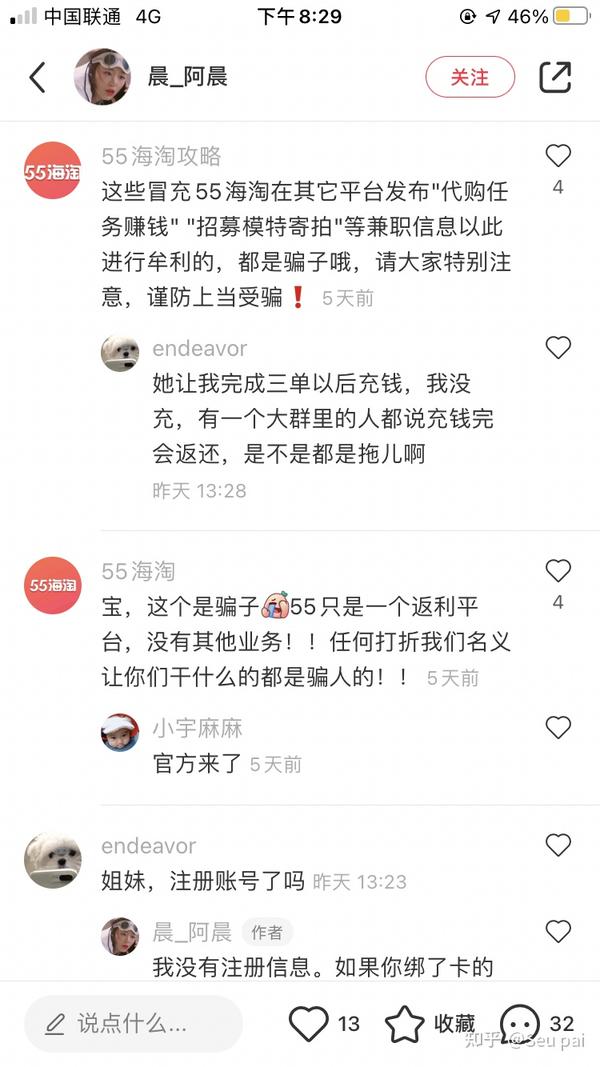Like endeavor's reply about 充钱
This screenshot has width=600, height=1067.
558,348
